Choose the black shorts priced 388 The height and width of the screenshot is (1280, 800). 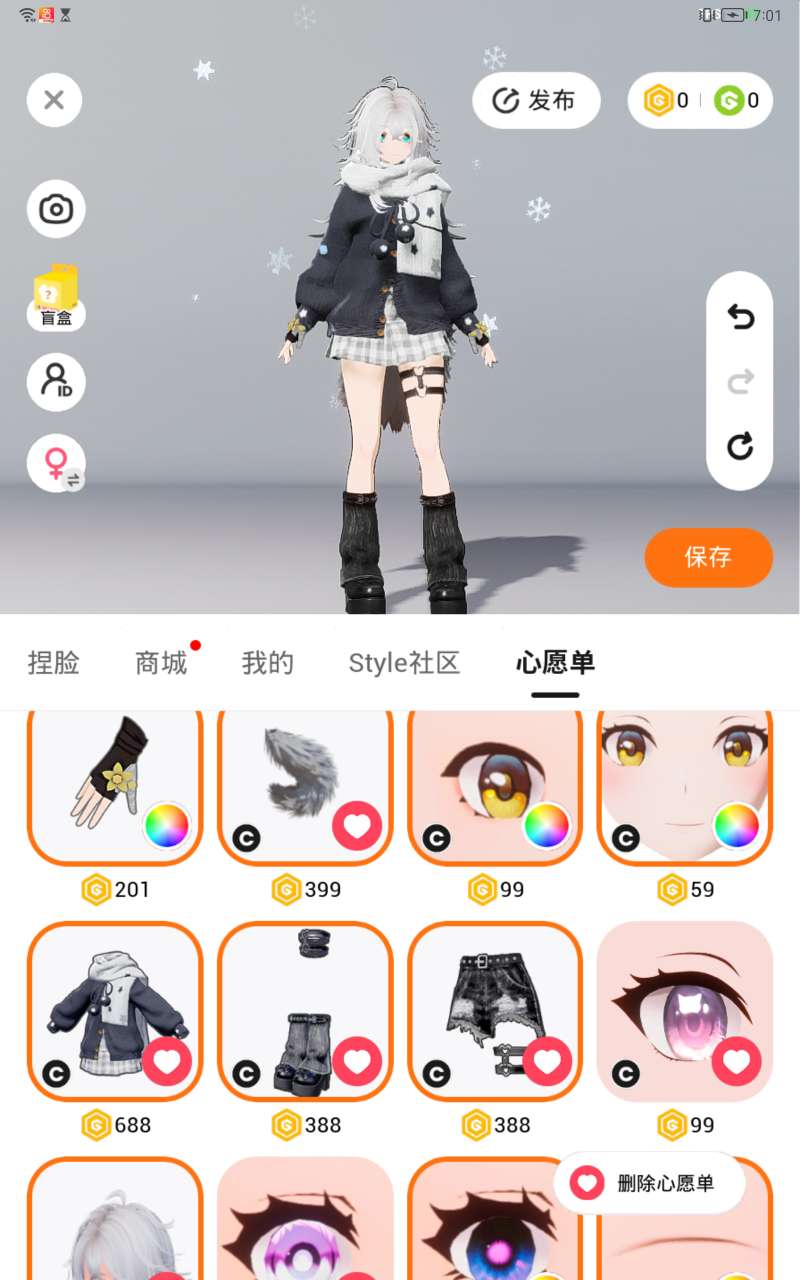tap(495, 1010)
